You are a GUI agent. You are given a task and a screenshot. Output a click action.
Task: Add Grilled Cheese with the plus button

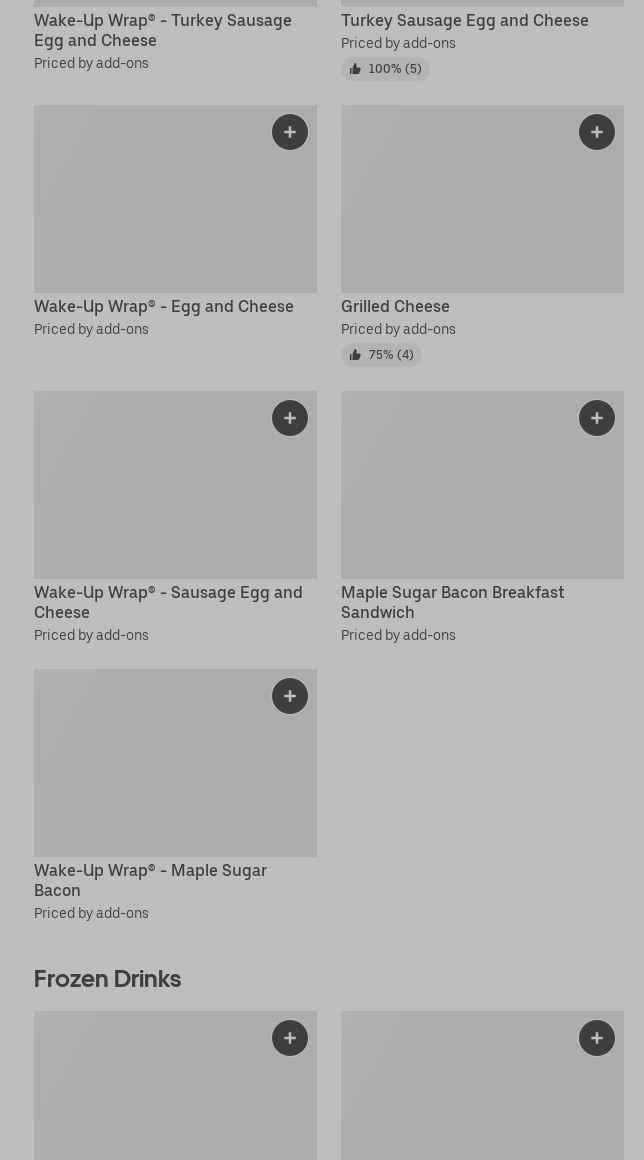point(597,132)
